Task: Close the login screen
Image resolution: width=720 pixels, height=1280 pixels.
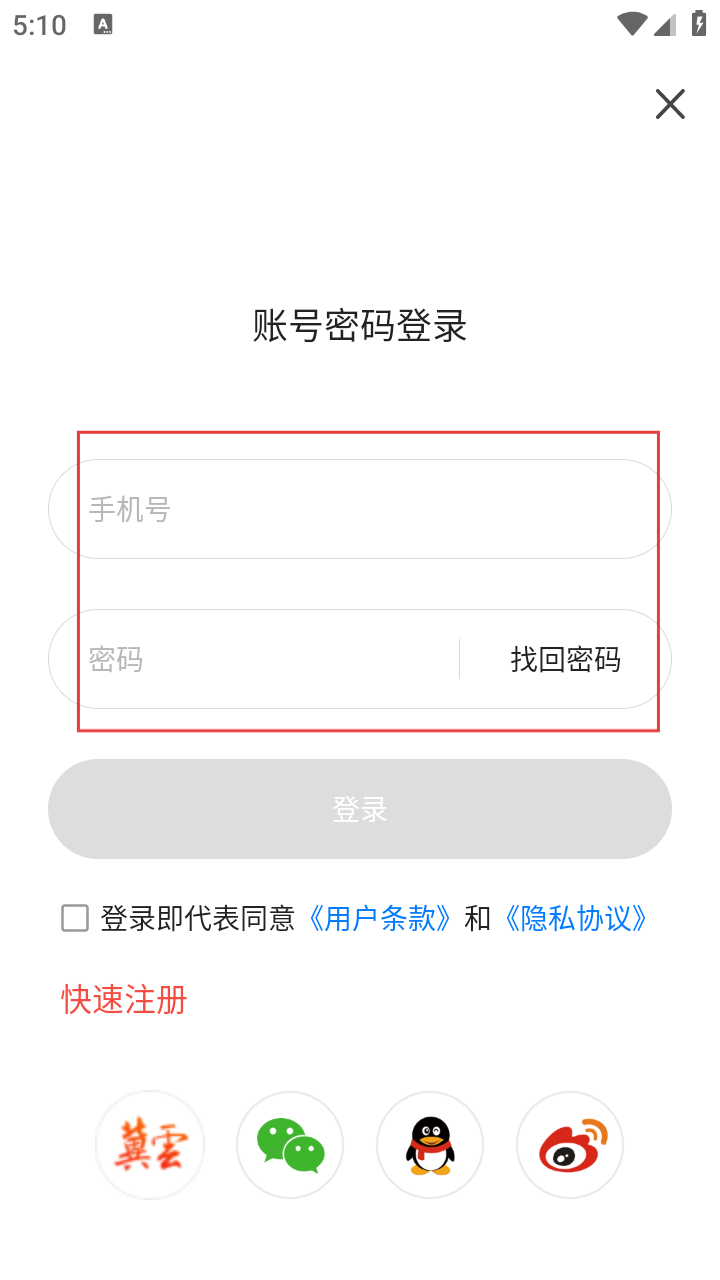Action: point(670,104)
